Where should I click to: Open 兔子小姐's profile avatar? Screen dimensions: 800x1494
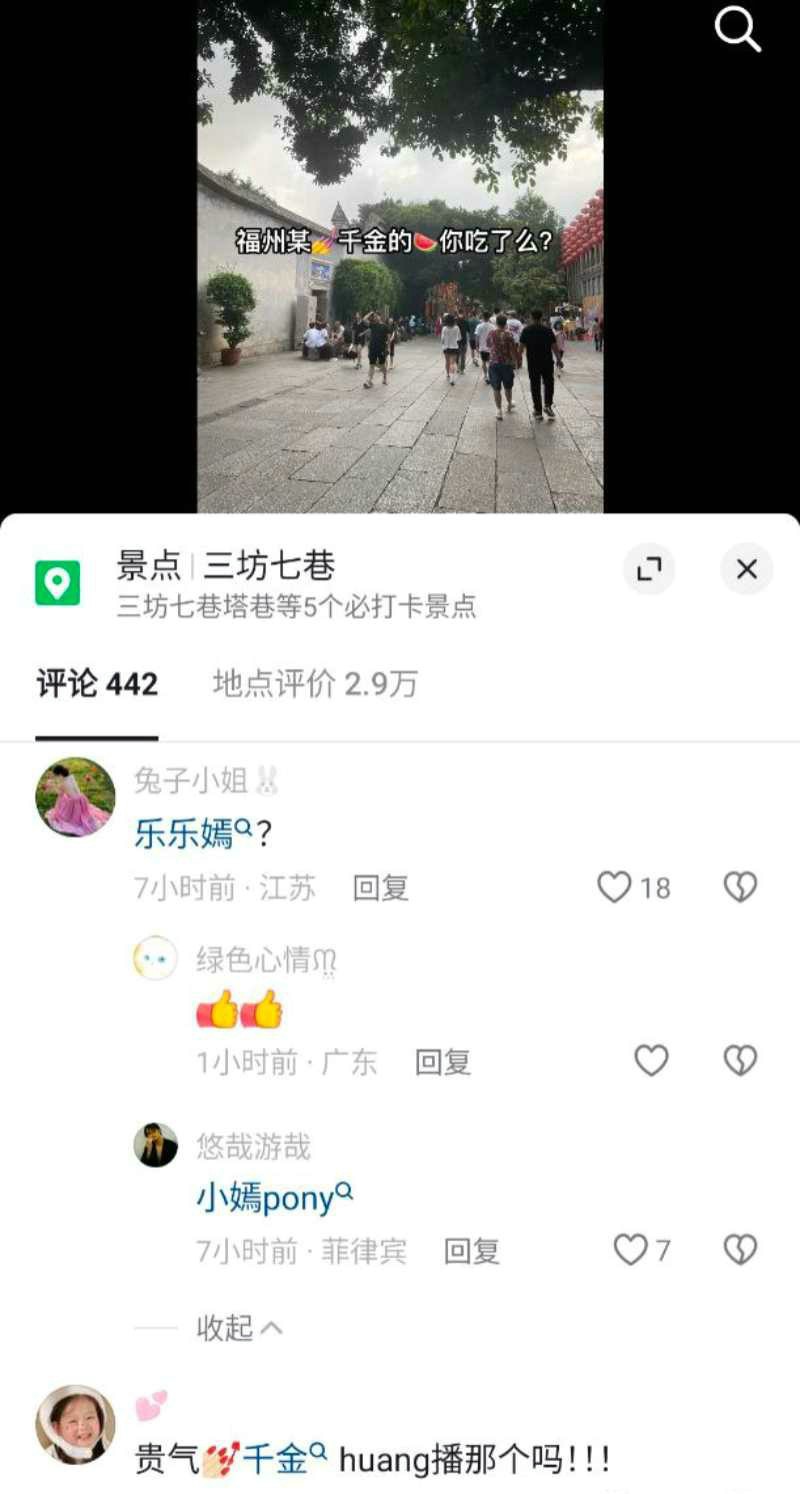pyautogui.click(x=75, y=797)
